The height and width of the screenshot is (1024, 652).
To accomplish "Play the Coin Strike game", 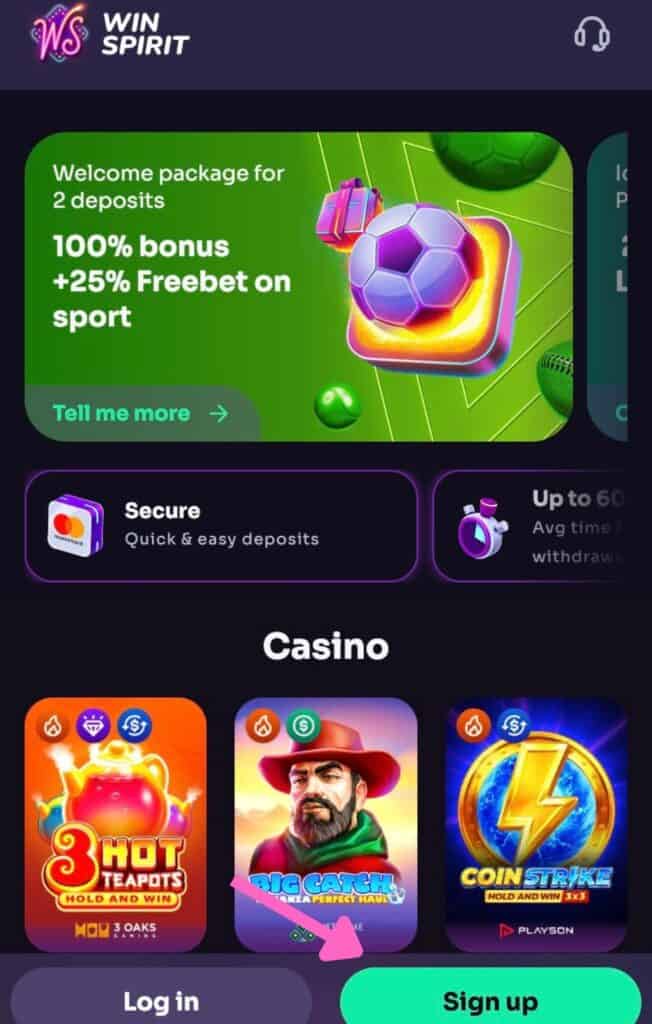I will (x=535, y=823).
